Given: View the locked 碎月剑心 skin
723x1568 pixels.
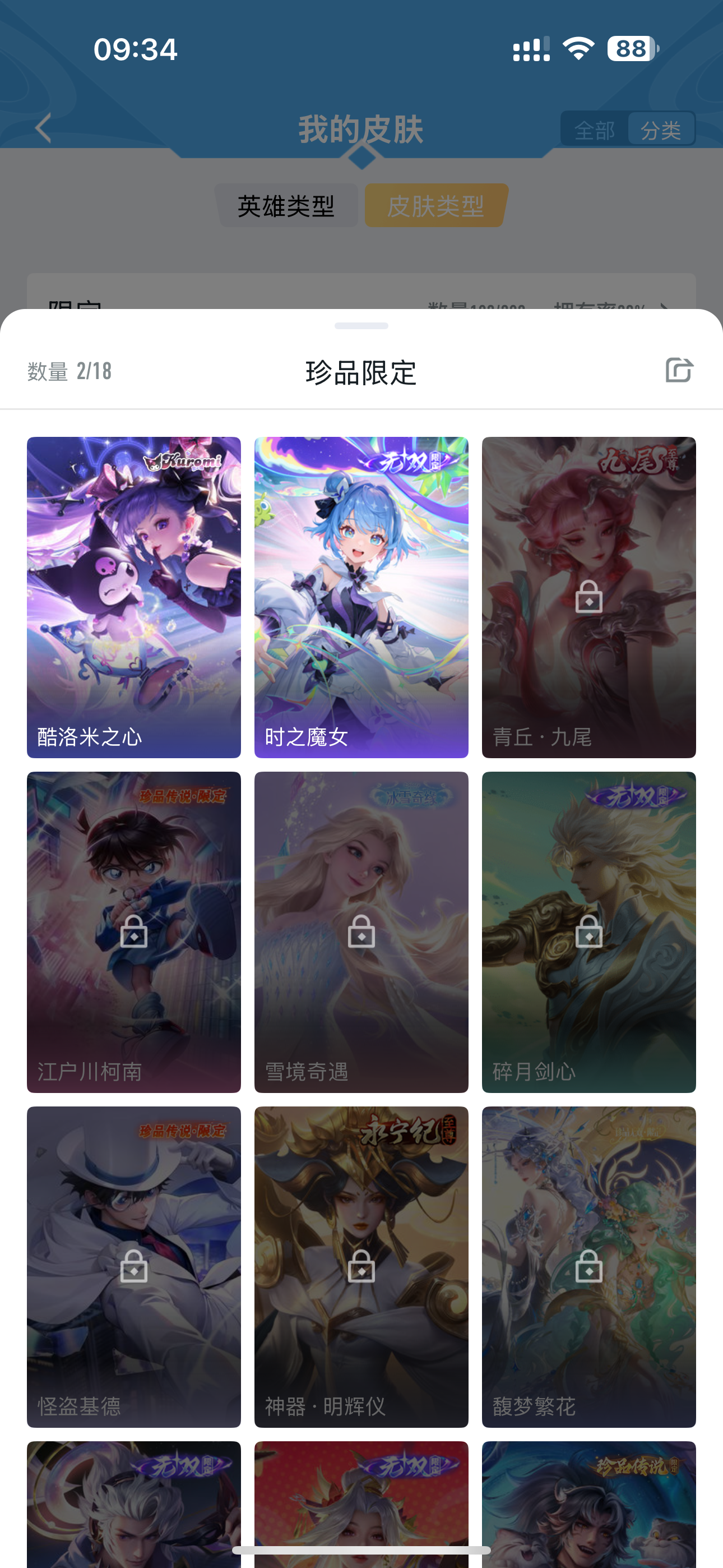Looking at the screenshot, I should tap(588, 931).
